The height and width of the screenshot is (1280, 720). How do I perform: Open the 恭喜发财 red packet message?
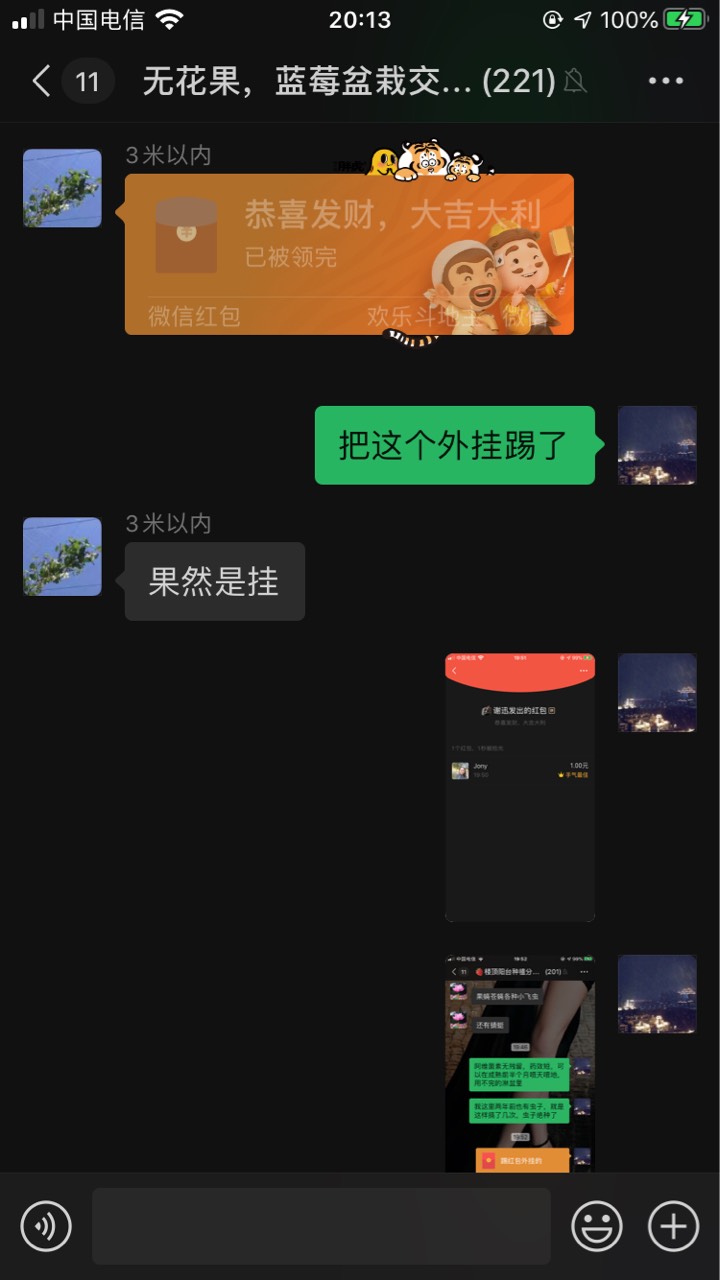pyautogui.click(x=349, y=254)
